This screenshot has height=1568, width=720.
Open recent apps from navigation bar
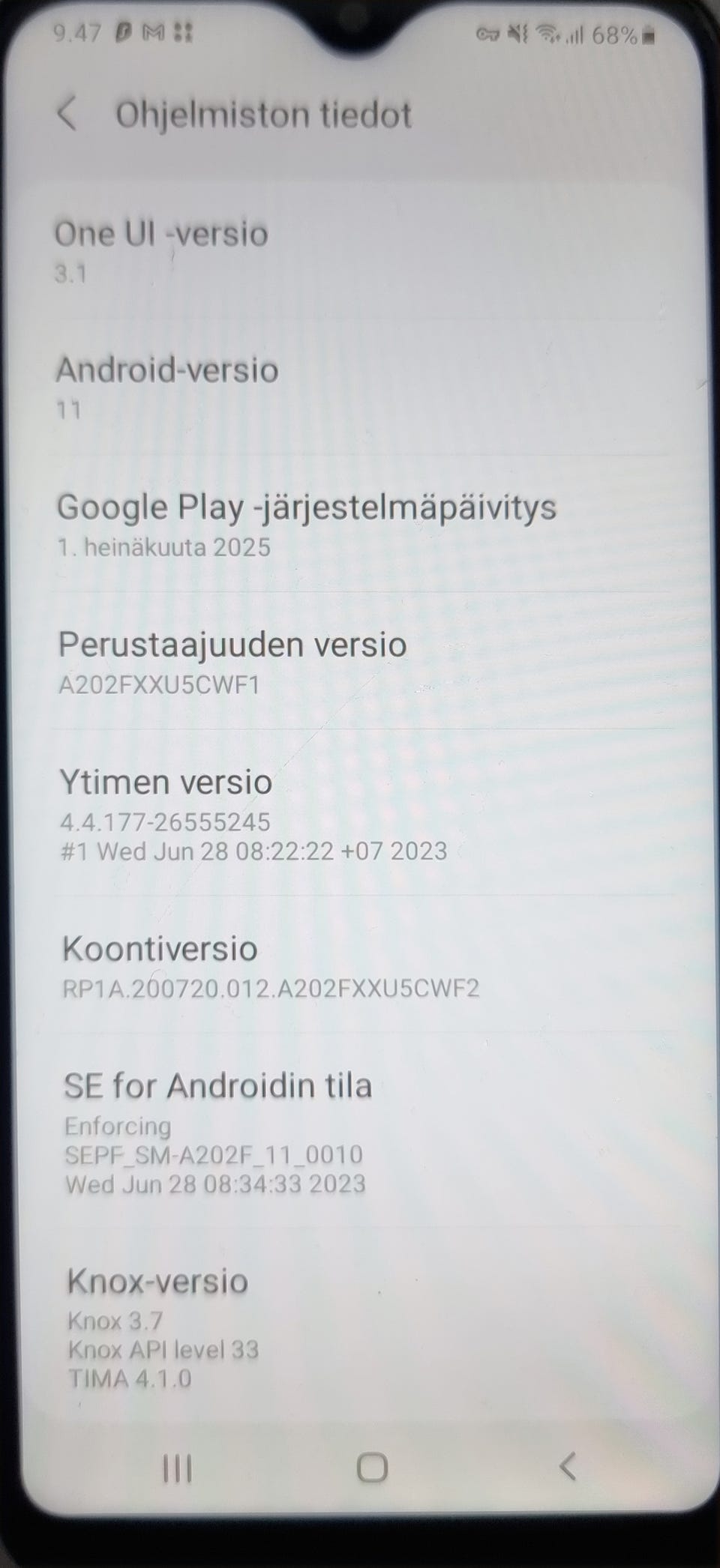(x=178, y=1468)
